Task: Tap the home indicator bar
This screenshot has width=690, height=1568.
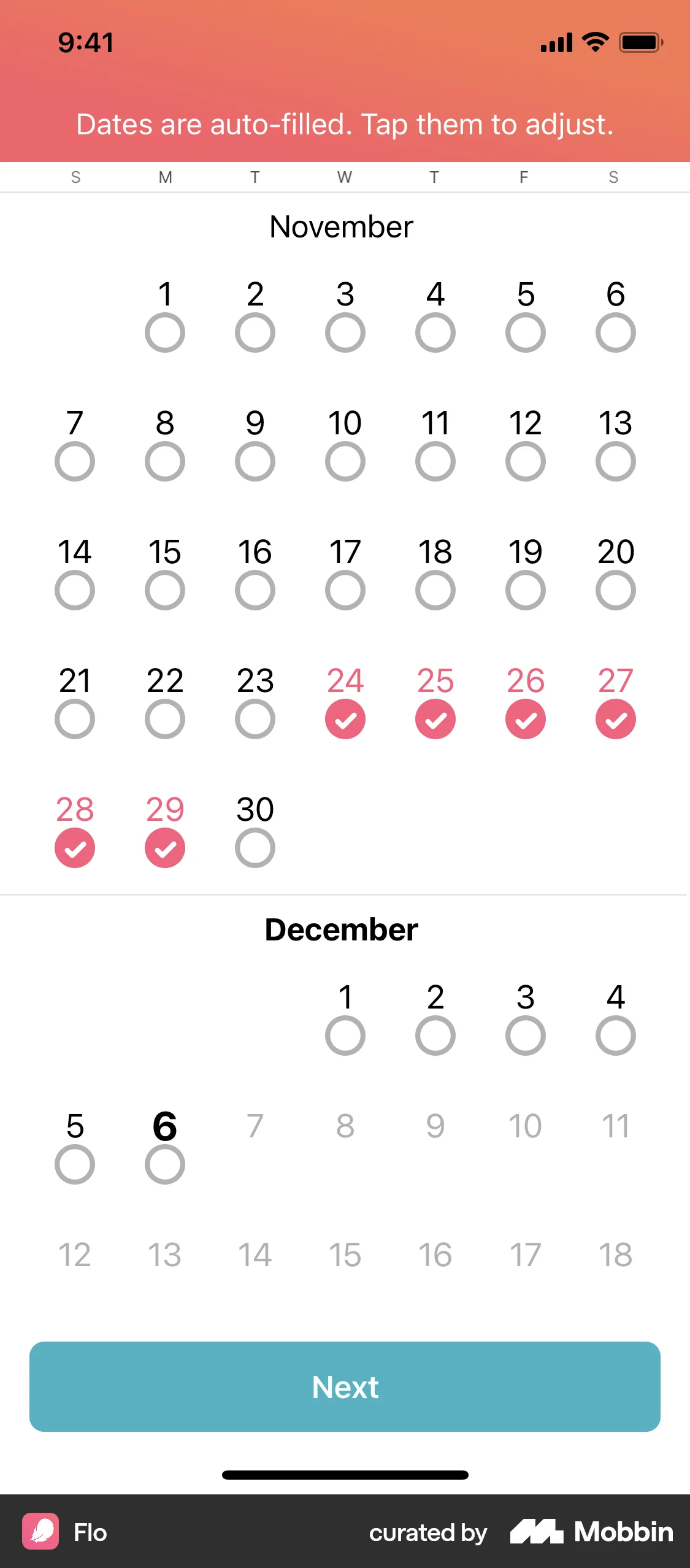Action: (x=345, y=1475)
